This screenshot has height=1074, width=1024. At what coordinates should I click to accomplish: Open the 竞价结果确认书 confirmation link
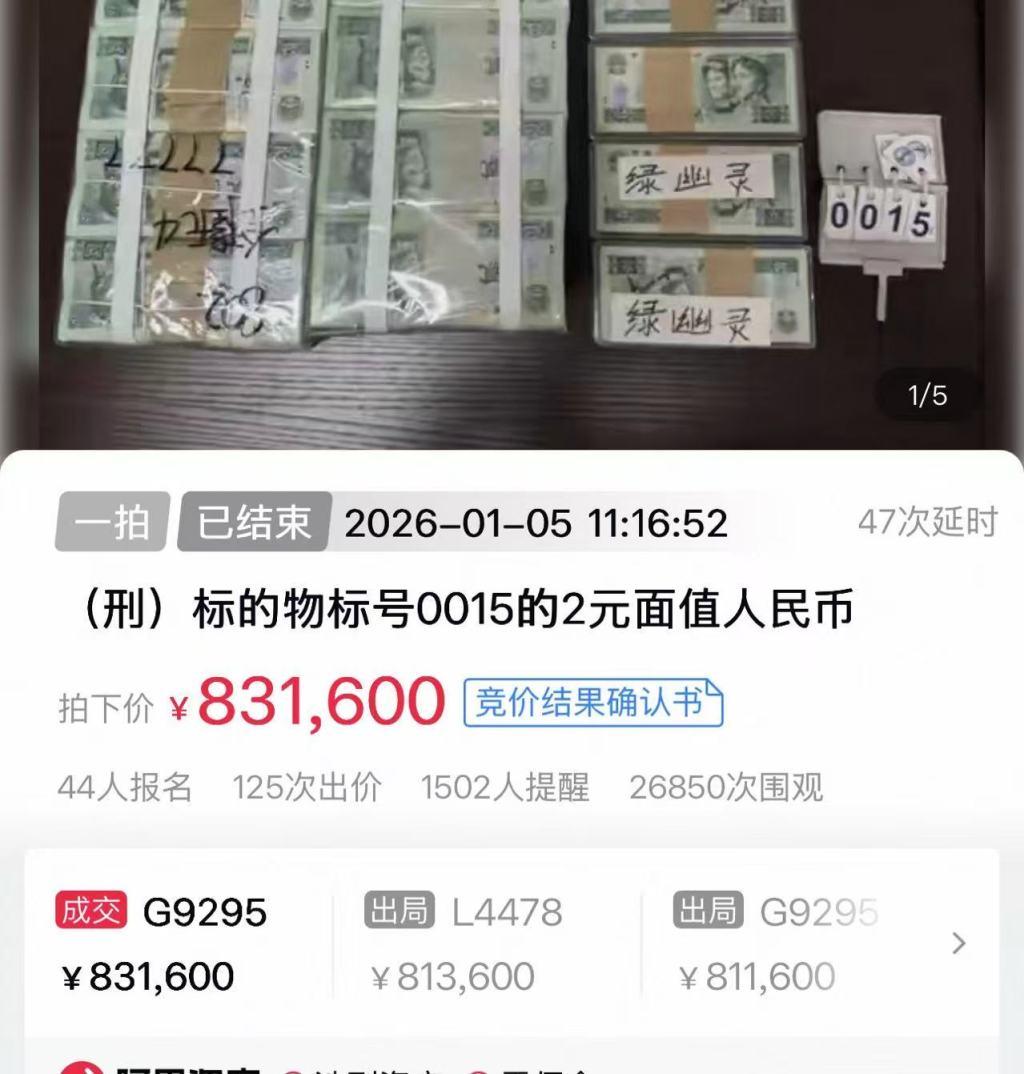pyautogui.click(x=594, y=704)
